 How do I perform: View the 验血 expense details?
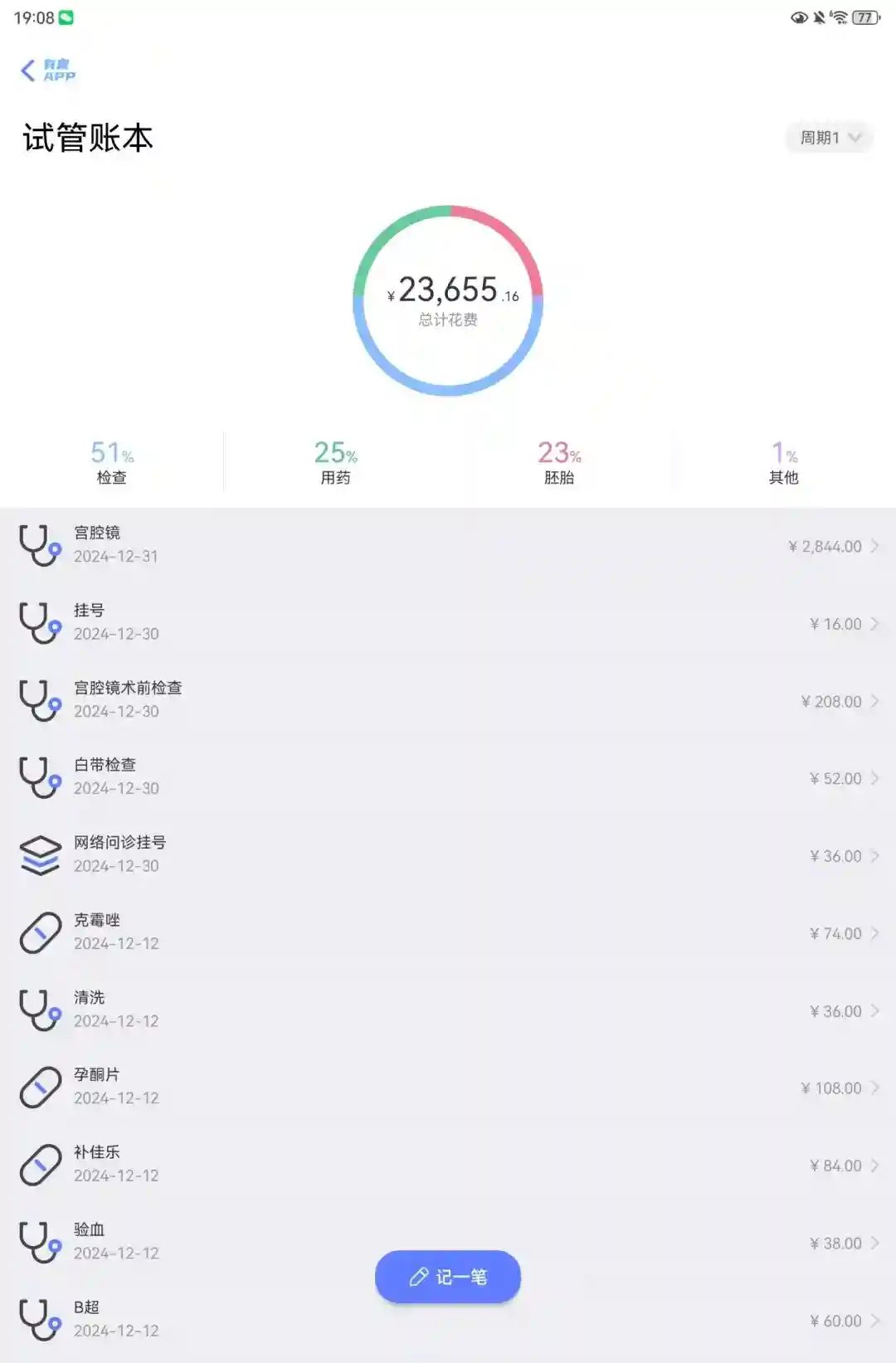249,1242
